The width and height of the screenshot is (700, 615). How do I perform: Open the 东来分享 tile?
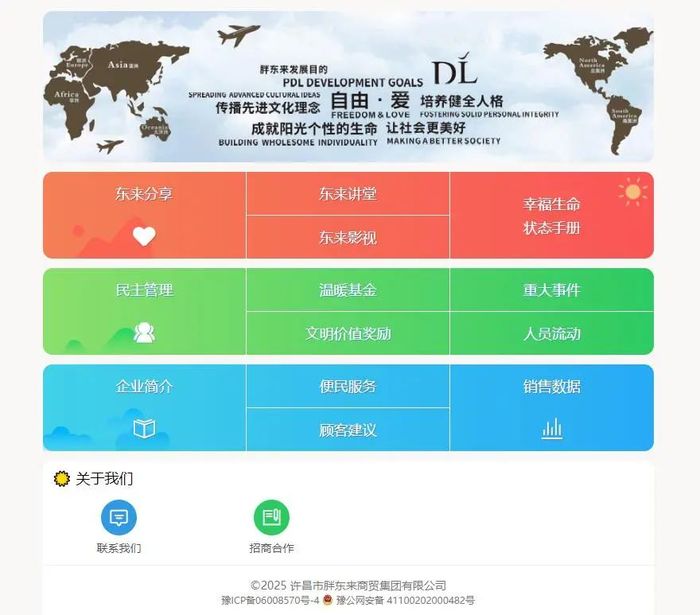click(144, 215)
